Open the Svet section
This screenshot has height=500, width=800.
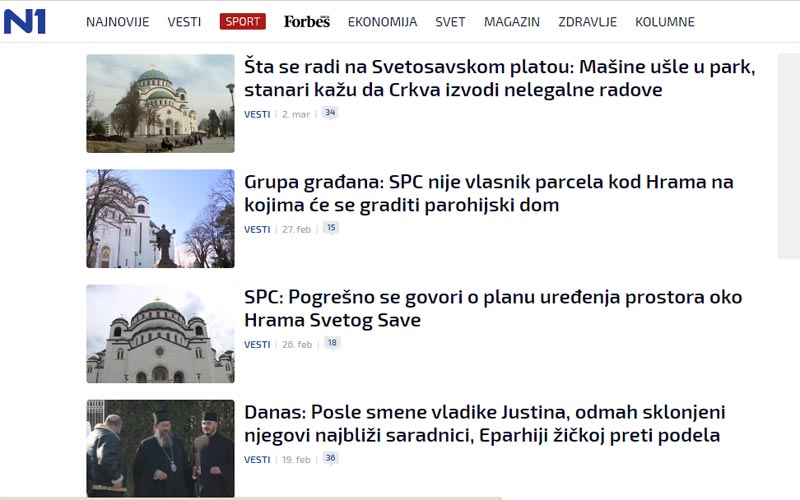(x=450, y=22)
